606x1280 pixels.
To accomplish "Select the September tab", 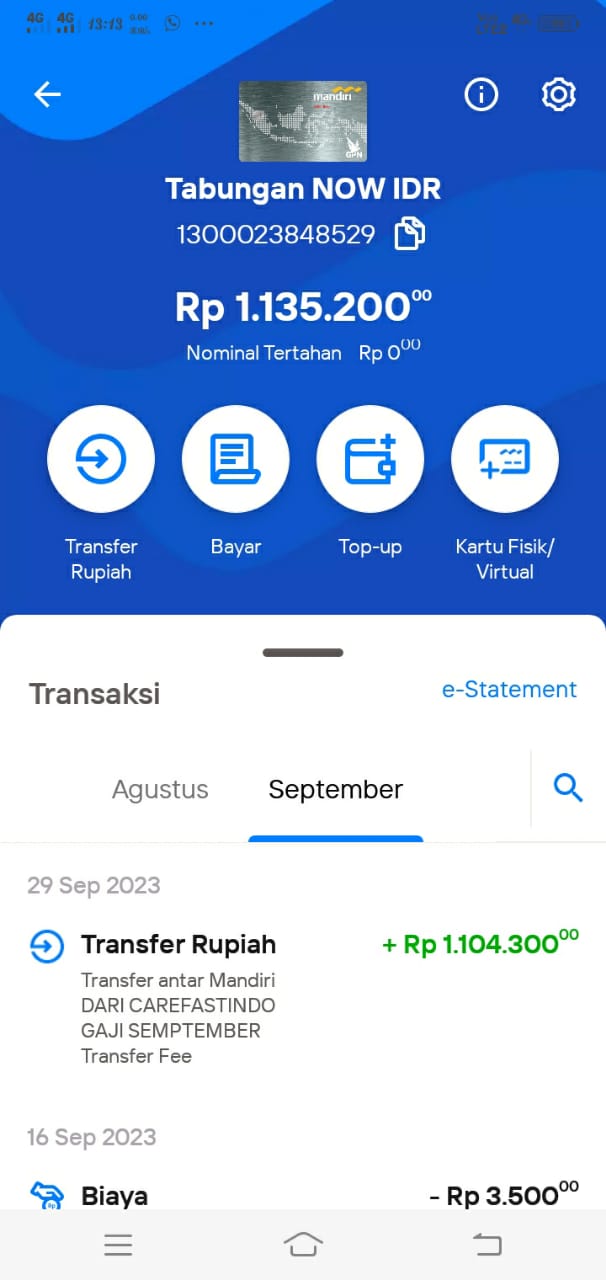I will point(336,790).
